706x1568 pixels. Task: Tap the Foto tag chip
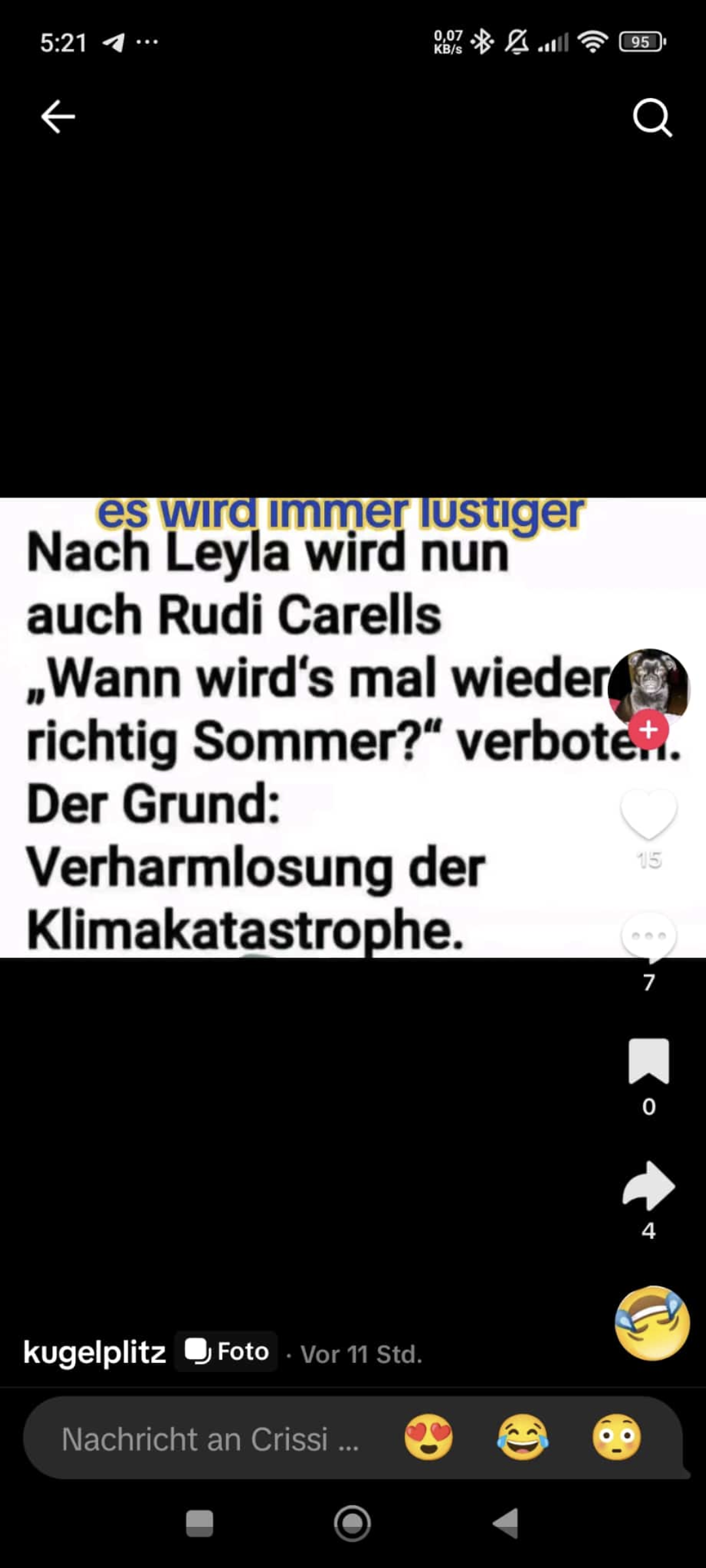226,1351
